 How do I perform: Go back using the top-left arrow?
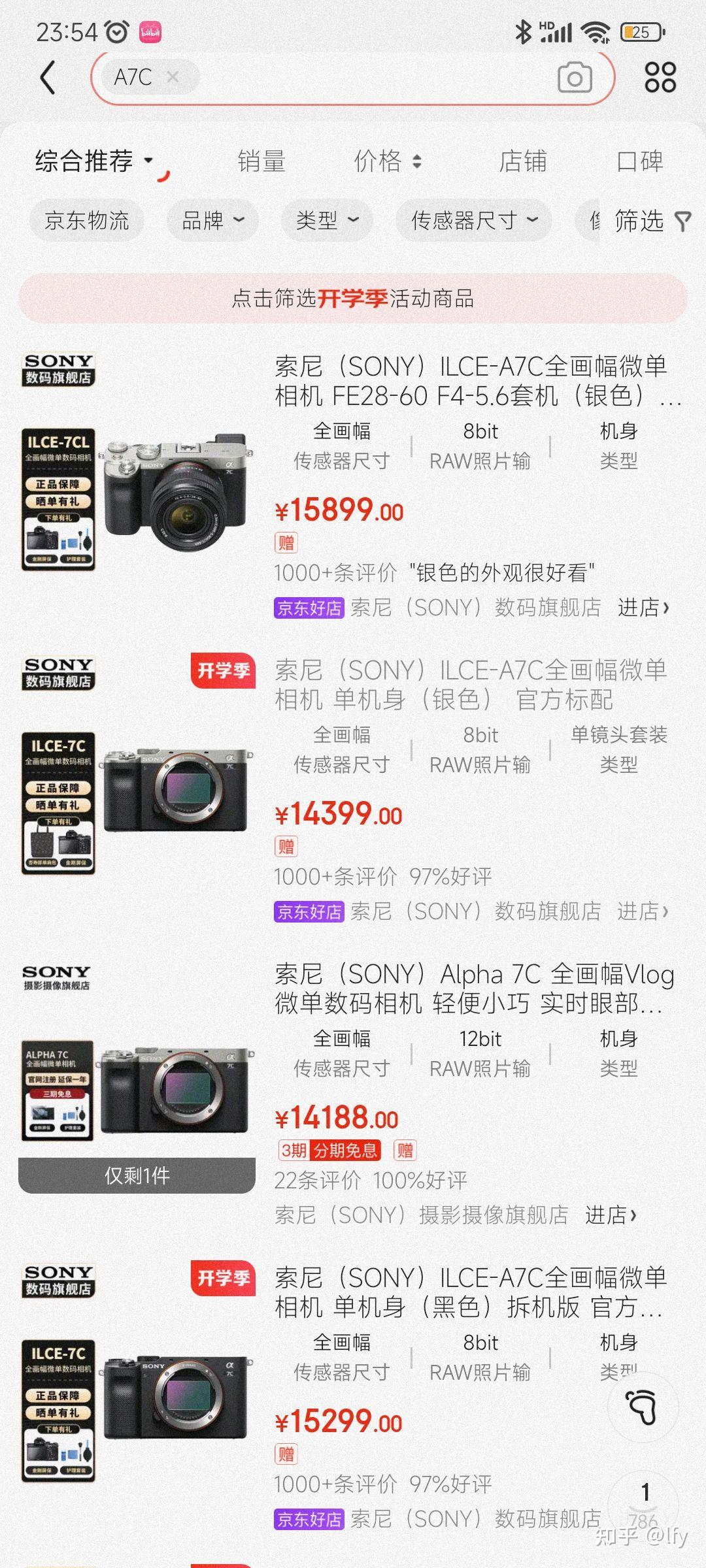pos(48,78)
